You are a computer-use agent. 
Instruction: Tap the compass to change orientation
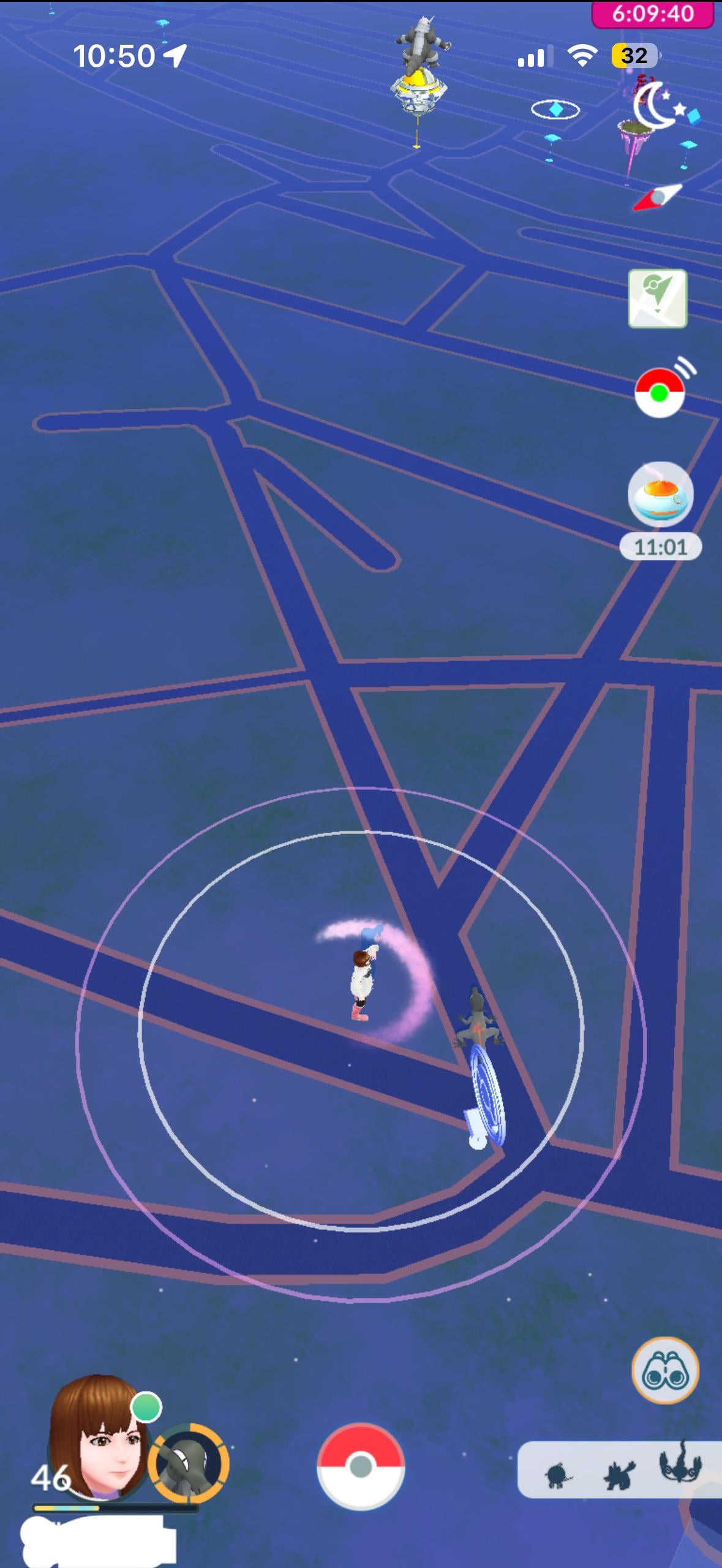(x=657, y=197)
